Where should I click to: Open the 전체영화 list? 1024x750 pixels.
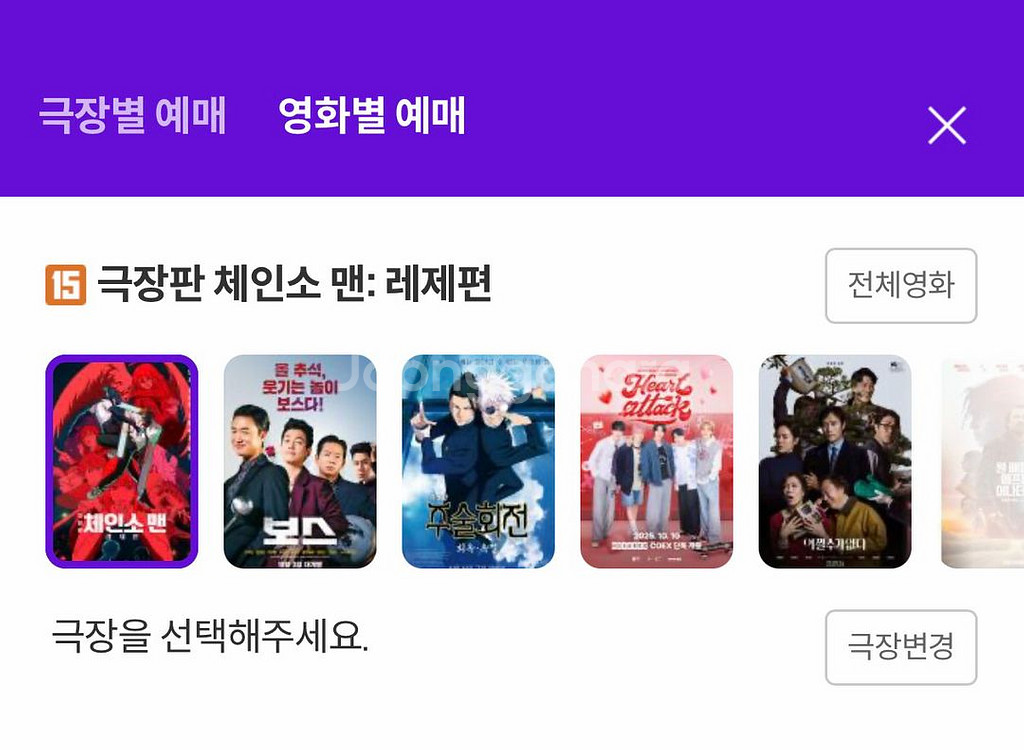click(901, 285)
